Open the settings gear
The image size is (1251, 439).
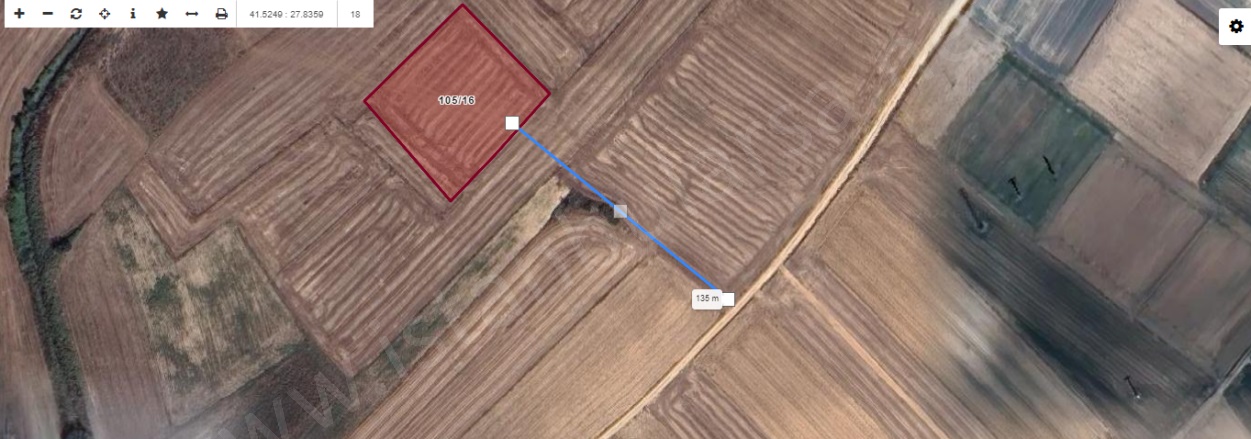1235,27
